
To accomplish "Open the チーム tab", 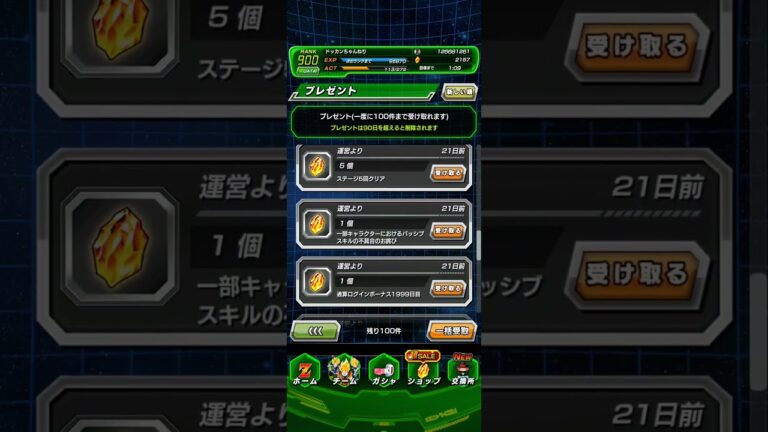I will click(x=343, y=371).
